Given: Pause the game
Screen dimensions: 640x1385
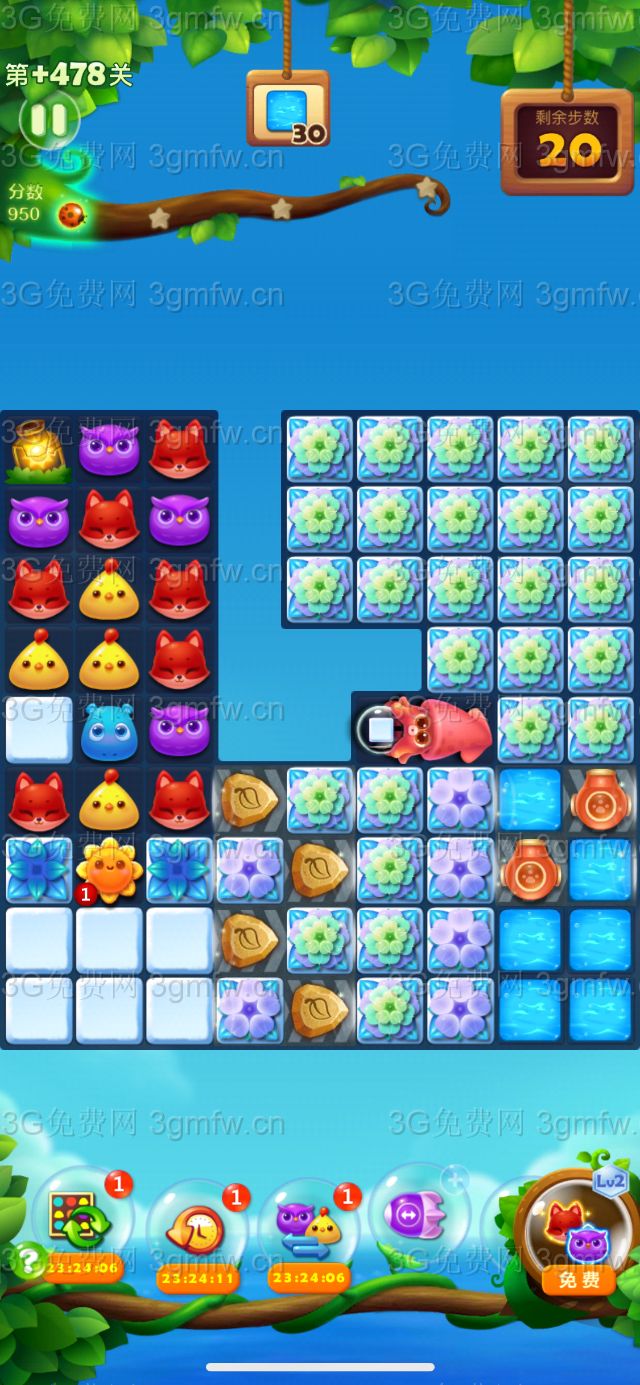Looking at the screenshot, I should (x=48, y=121).
